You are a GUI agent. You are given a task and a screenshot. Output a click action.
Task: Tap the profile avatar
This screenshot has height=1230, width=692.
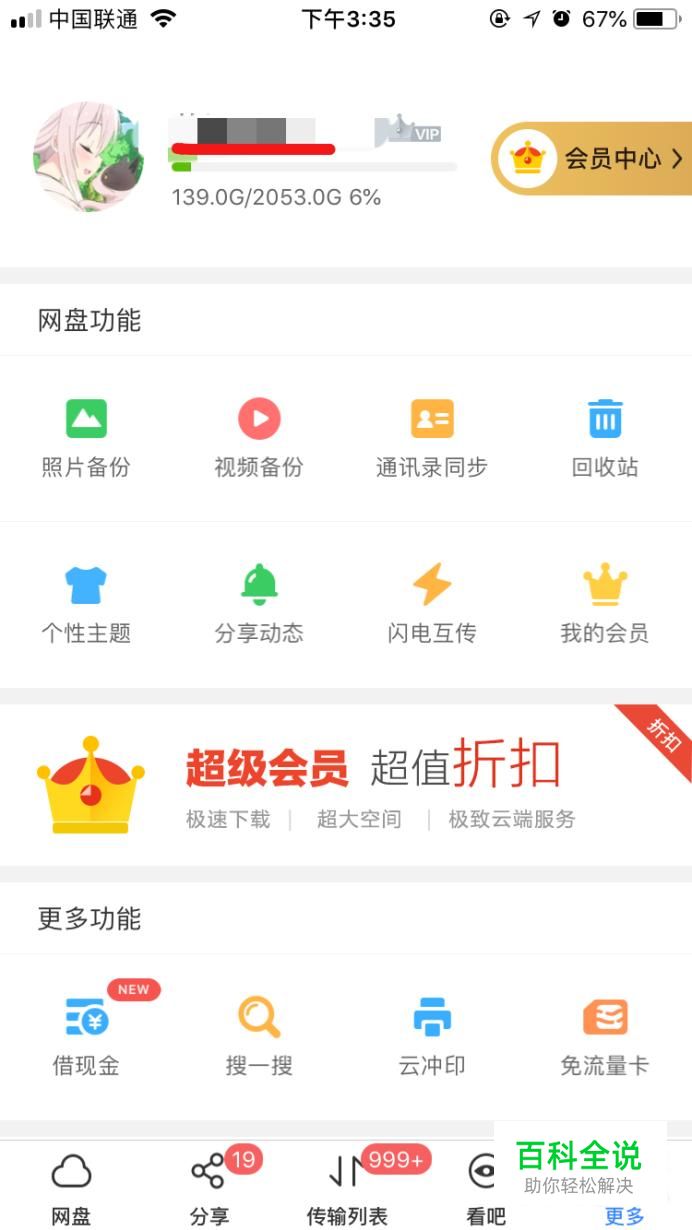88,156
